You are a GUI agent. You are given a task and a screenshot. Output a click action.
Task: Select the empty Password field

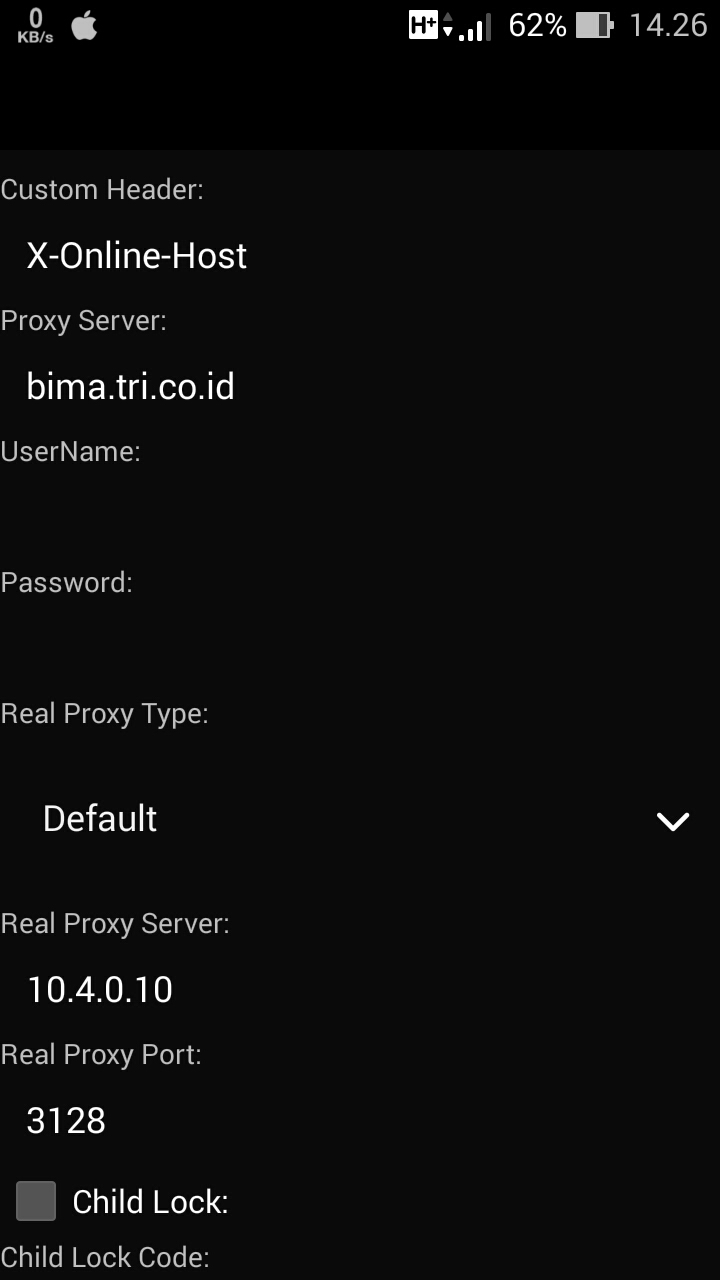coord(360,649)
